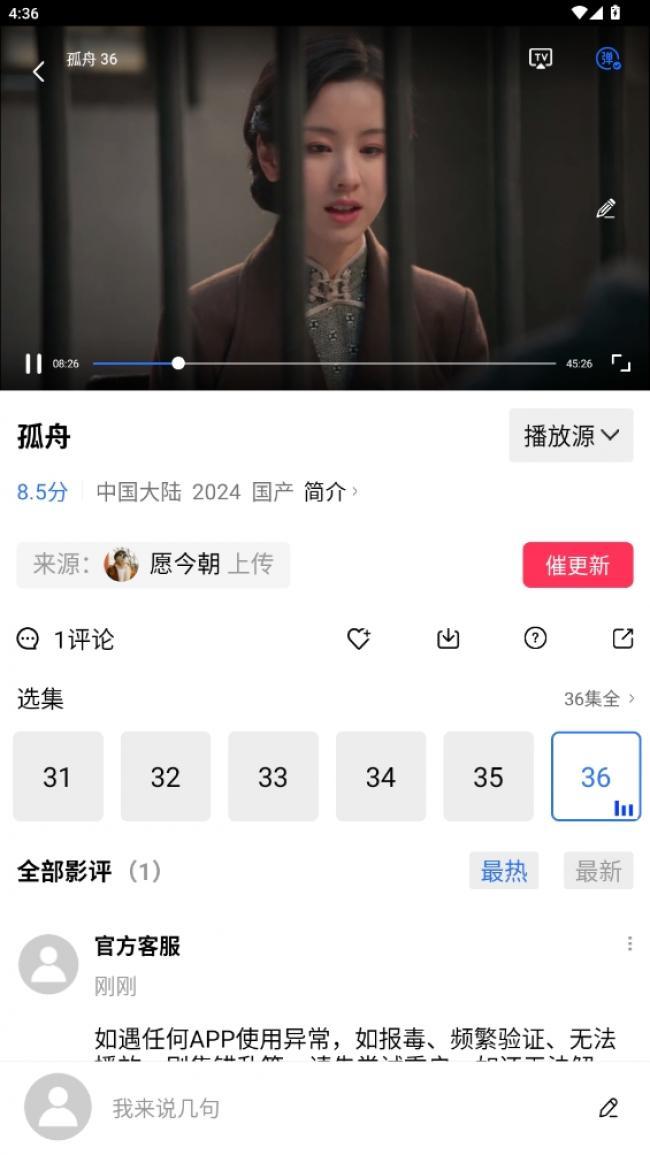Image resolution: width=650 pixels, height=1155 pixels.
Task: Select episode 35
Action: pyautogui.click(x=488, y=777)
